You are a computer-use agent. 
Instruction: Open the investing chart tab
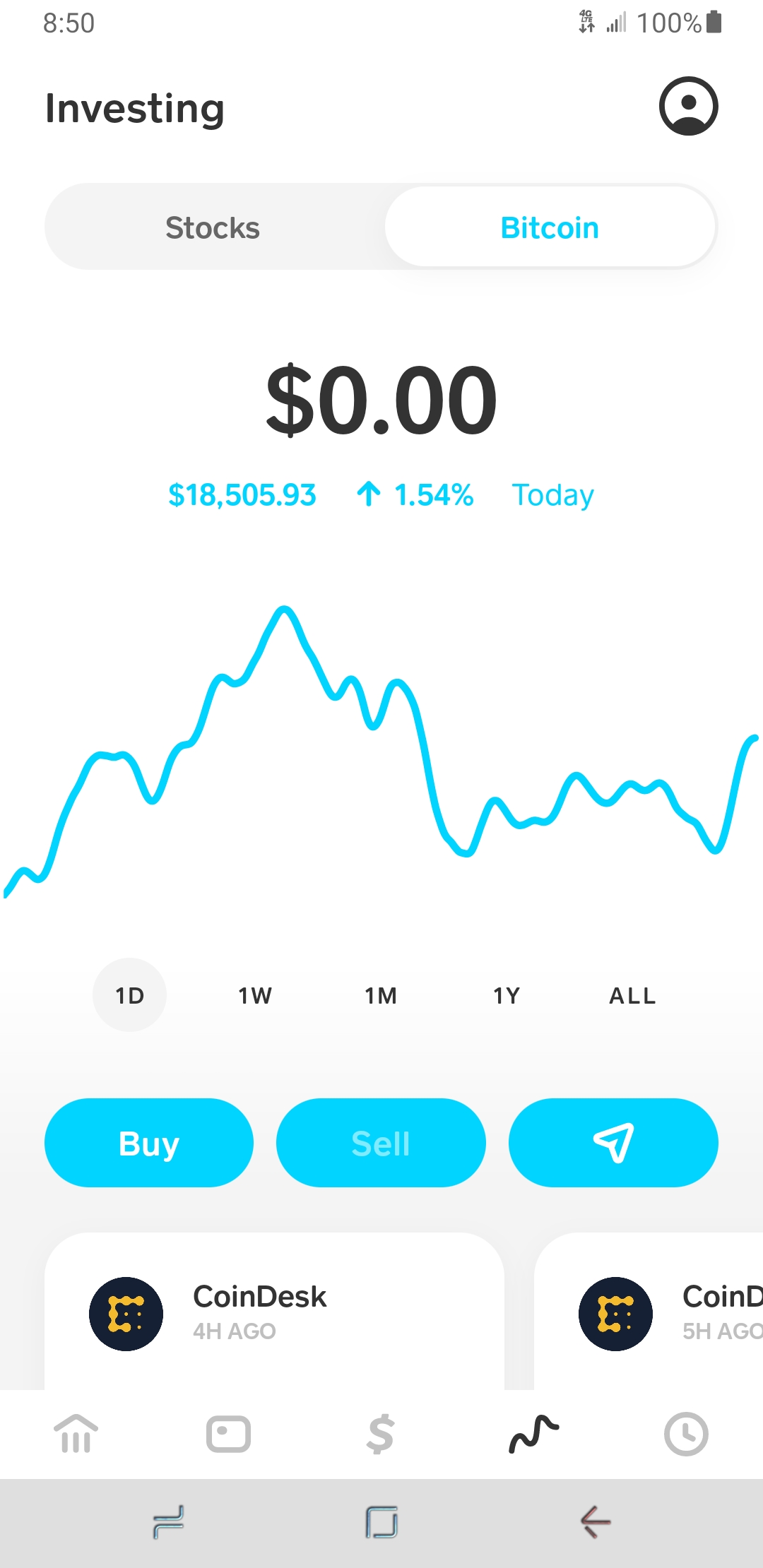[x=533, y=1435]
